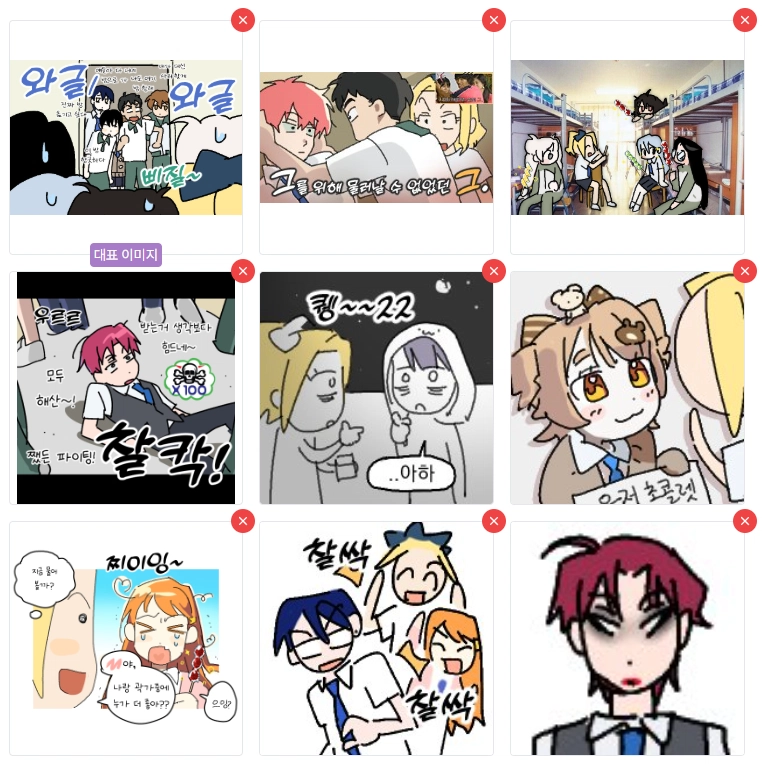Select the puppy-ear girl thumbnail
The height and width of the screenshot is (764, 762).
[x=627, y=388]
